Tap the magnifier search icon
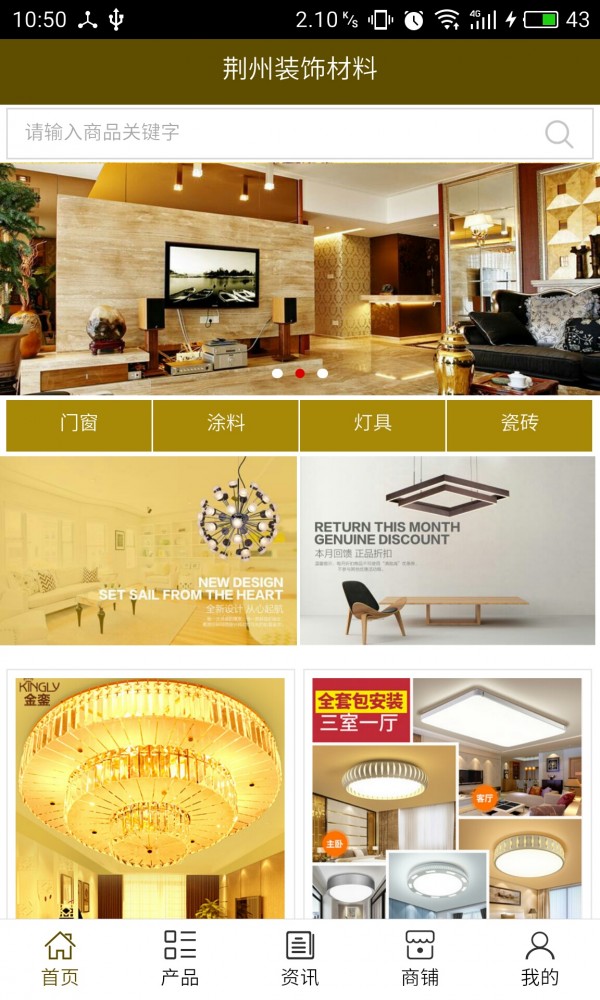 click(559, 134)
